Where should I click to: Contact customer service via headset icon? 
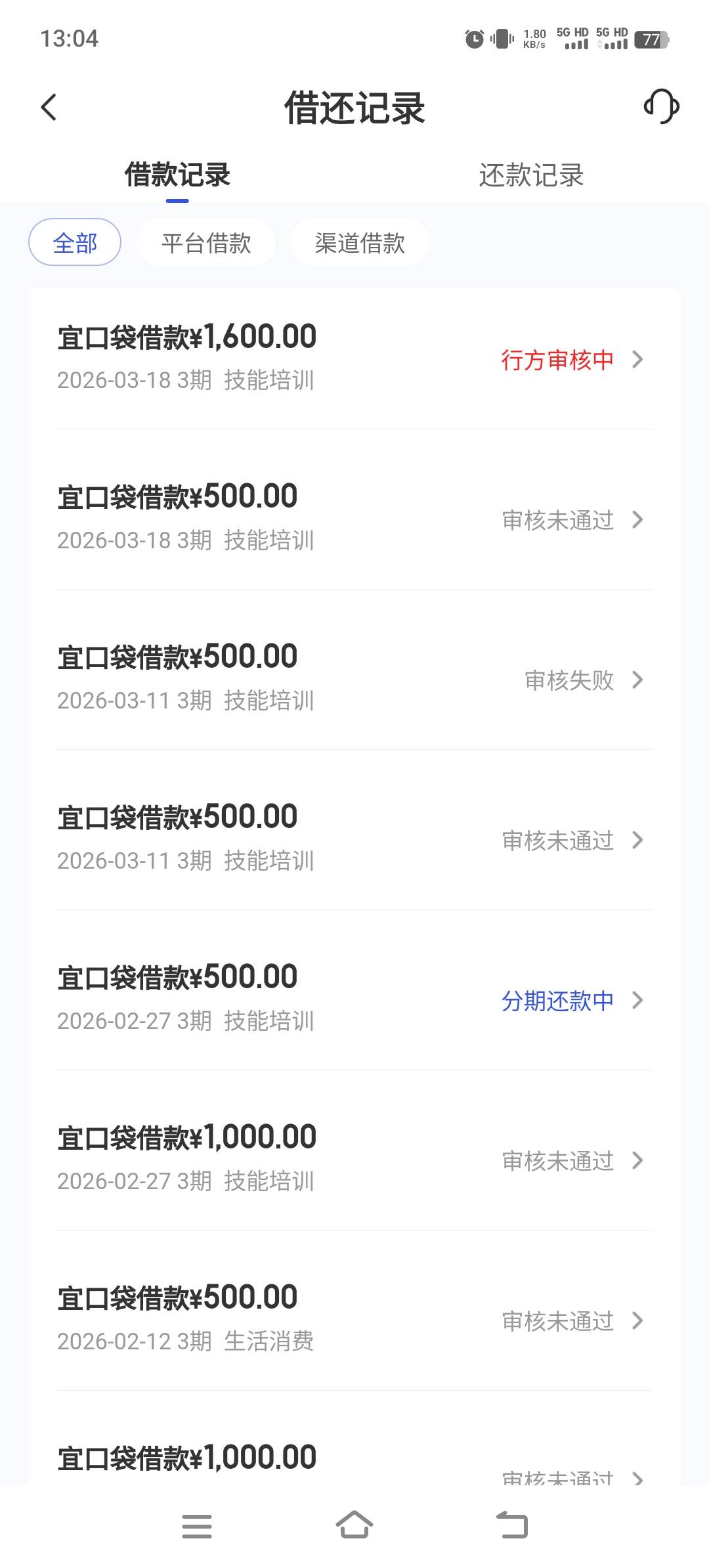click(x=661, y=106)
